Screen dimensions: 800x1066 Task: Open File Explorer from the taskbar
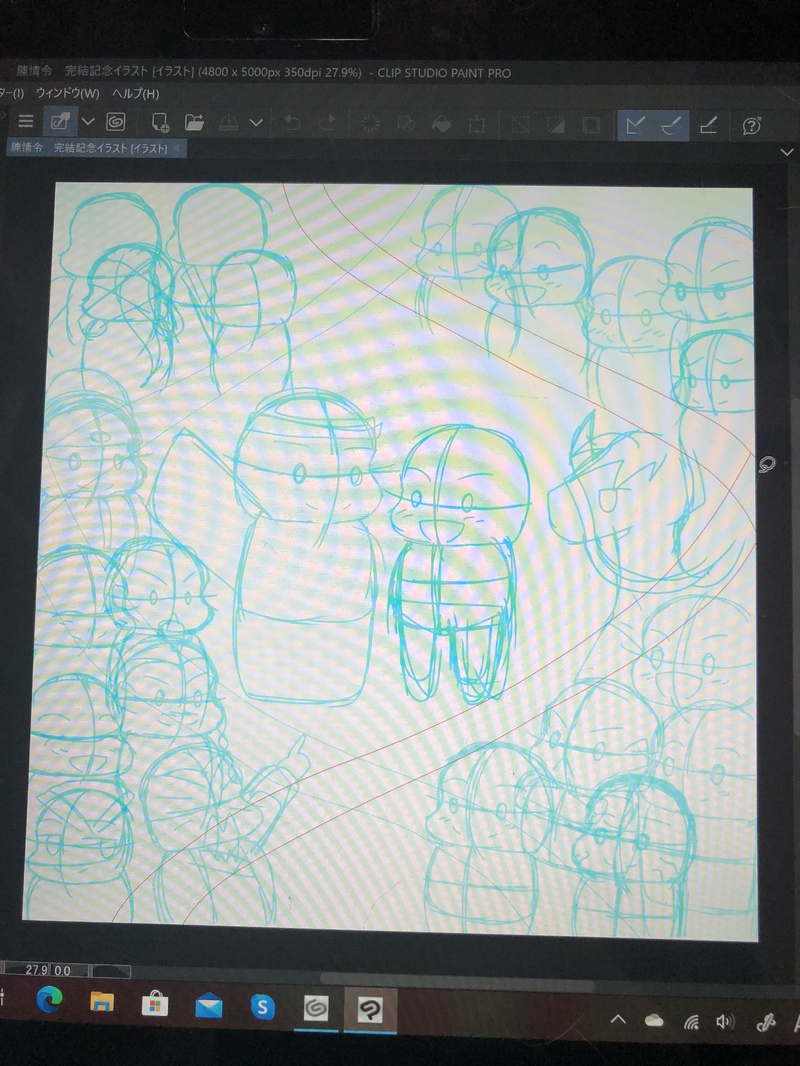point(102,1002)
